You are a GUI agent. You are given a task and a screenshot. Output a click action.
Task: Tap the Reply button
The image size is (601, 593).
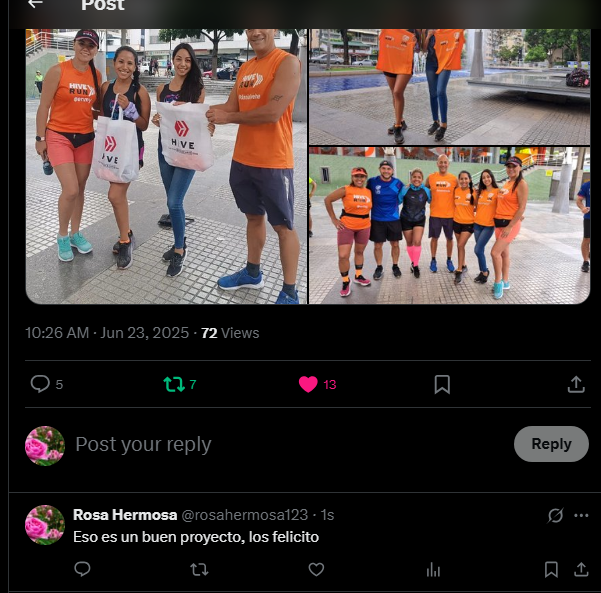[551, 444]
